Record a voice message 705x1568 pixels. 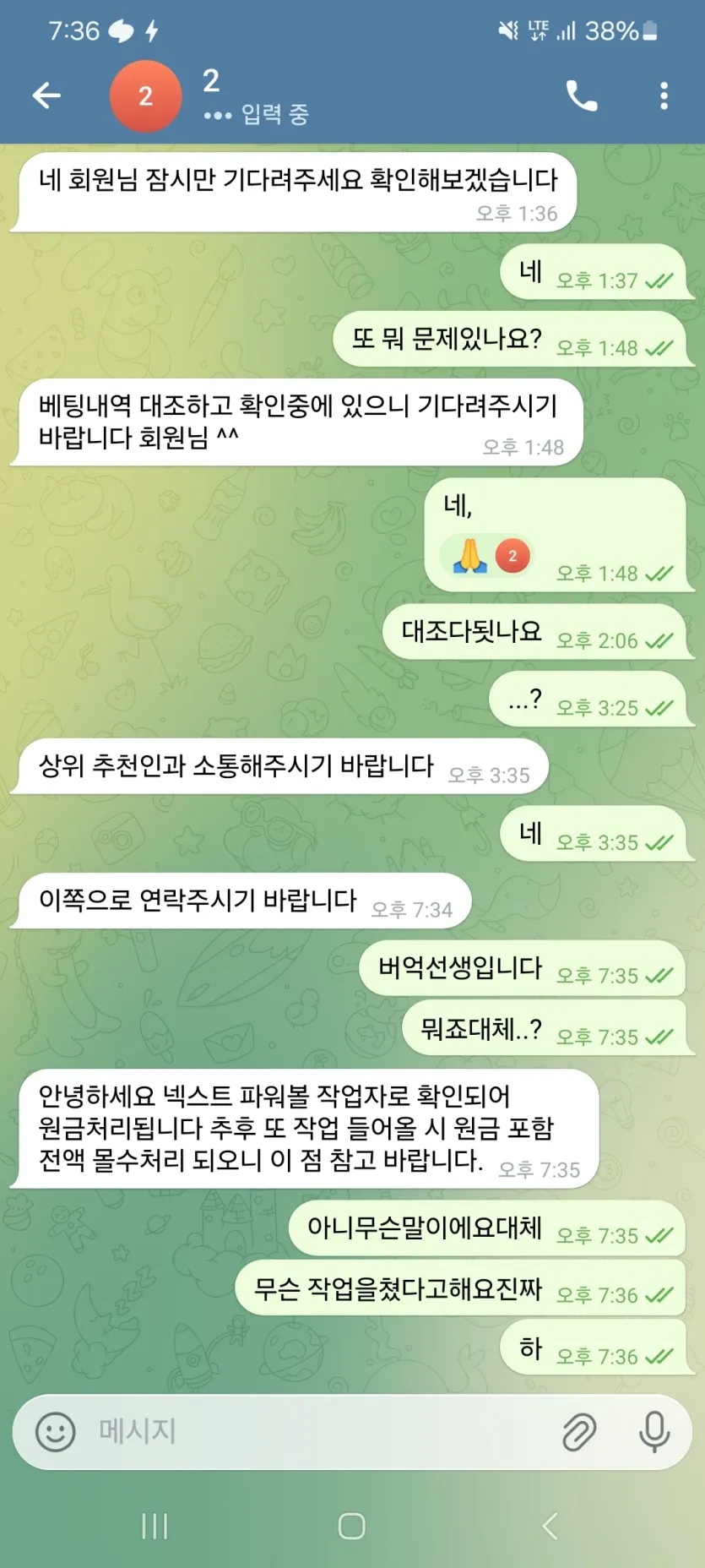(654, 1432)
